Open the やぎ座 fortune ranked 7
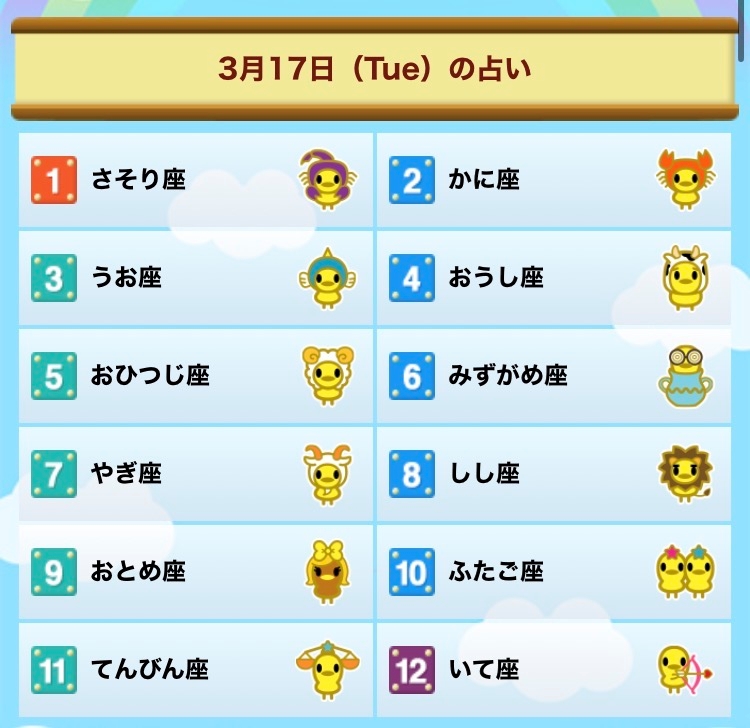 [196, 474]
